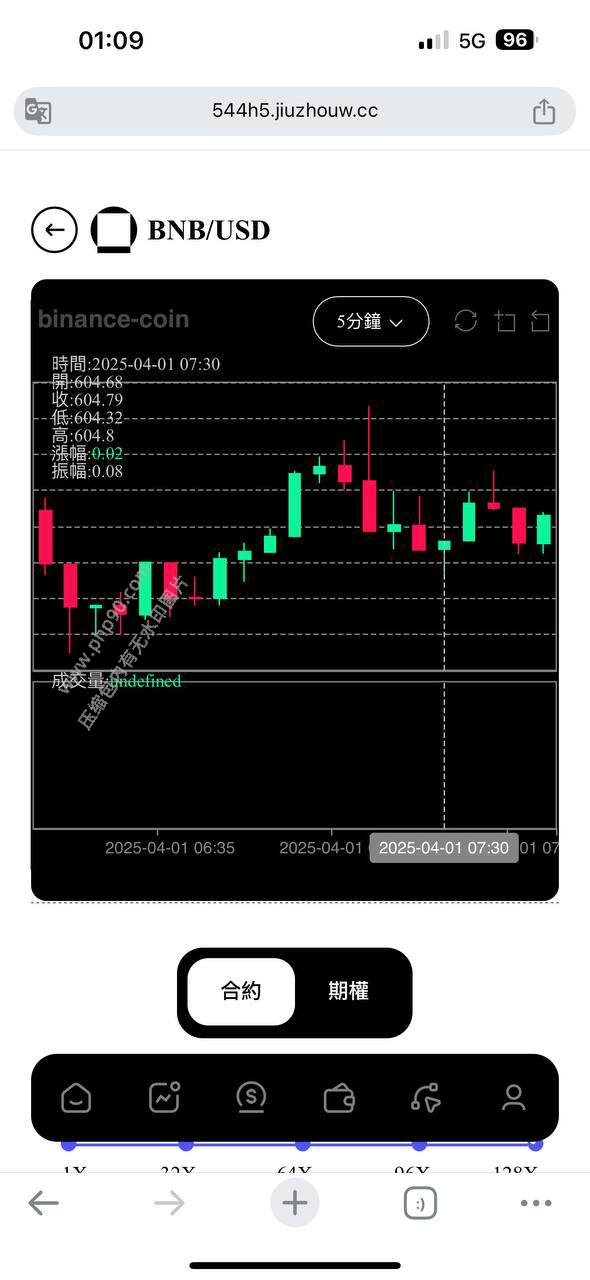Screen dimensions: 590x1280
Task: Switch to the 合約 tab
Action: pyautogui.click(x=241, y=991)
